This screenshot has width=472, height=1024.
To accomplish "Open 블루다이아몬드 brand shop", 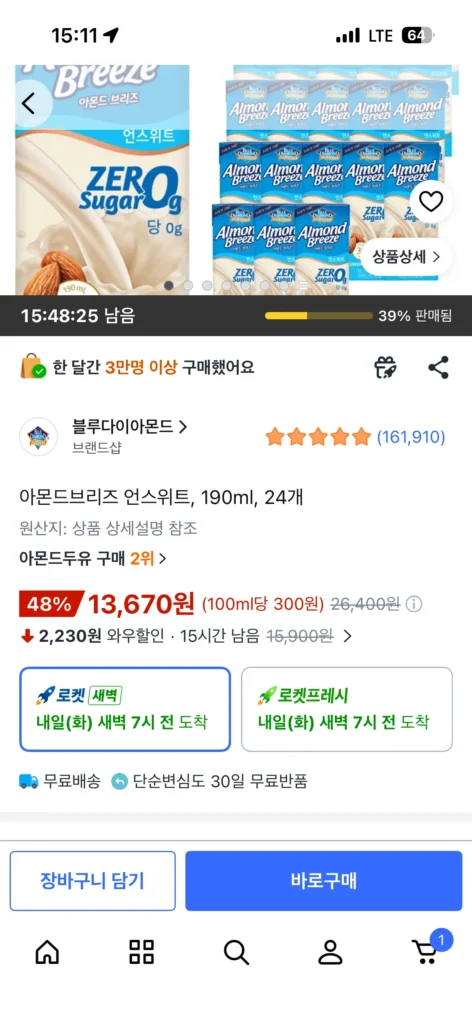I will coord(129,427).
